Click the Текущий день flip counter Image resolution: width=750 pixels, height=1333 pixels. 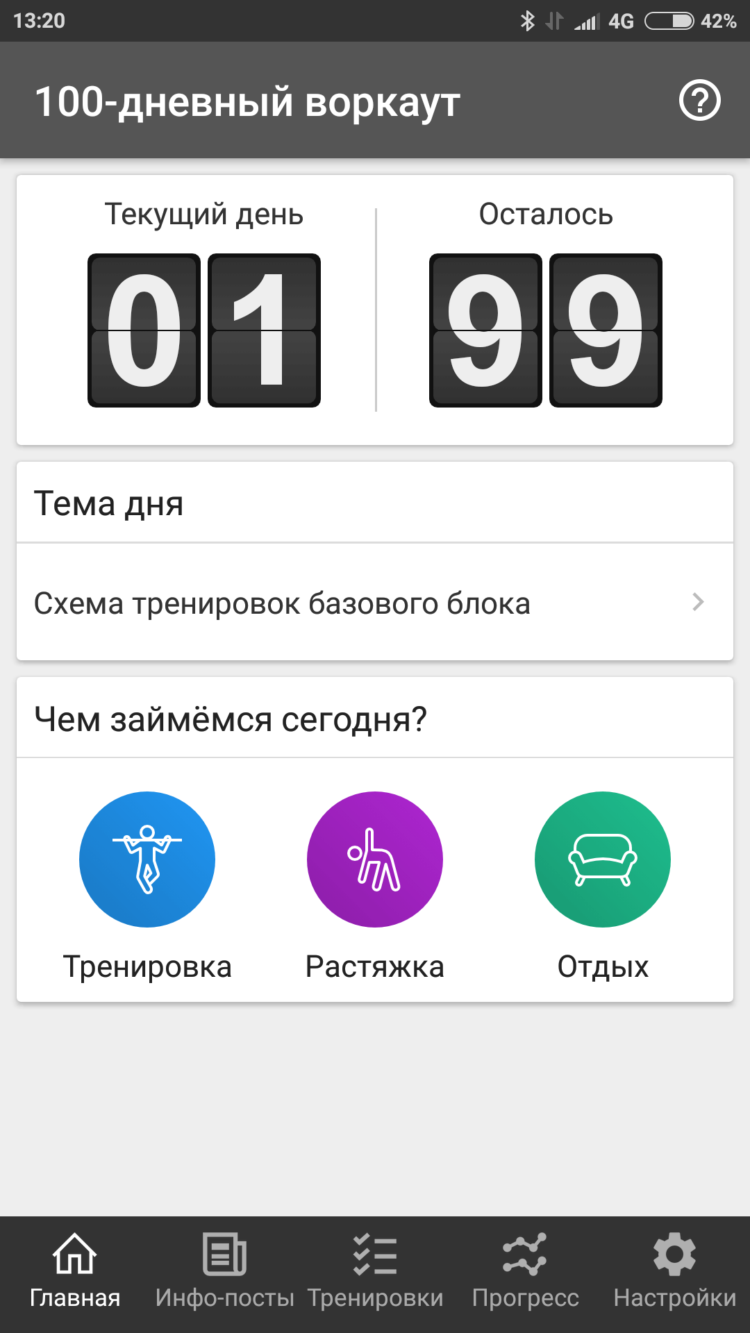(204, 330)
